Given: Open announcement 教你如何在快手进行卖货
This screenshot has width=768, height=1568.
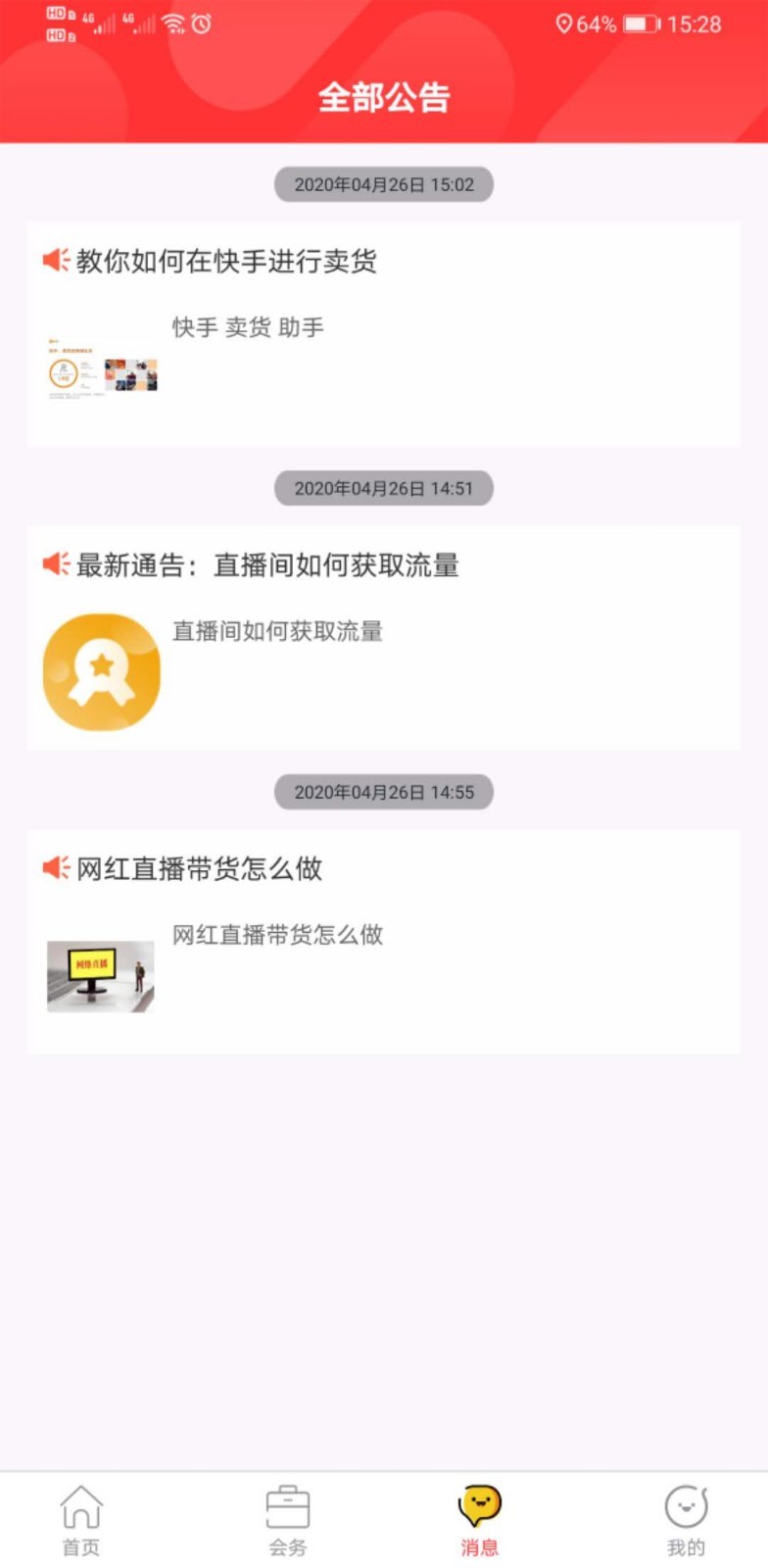Looking at the screenshot, I should click(383, 333).
